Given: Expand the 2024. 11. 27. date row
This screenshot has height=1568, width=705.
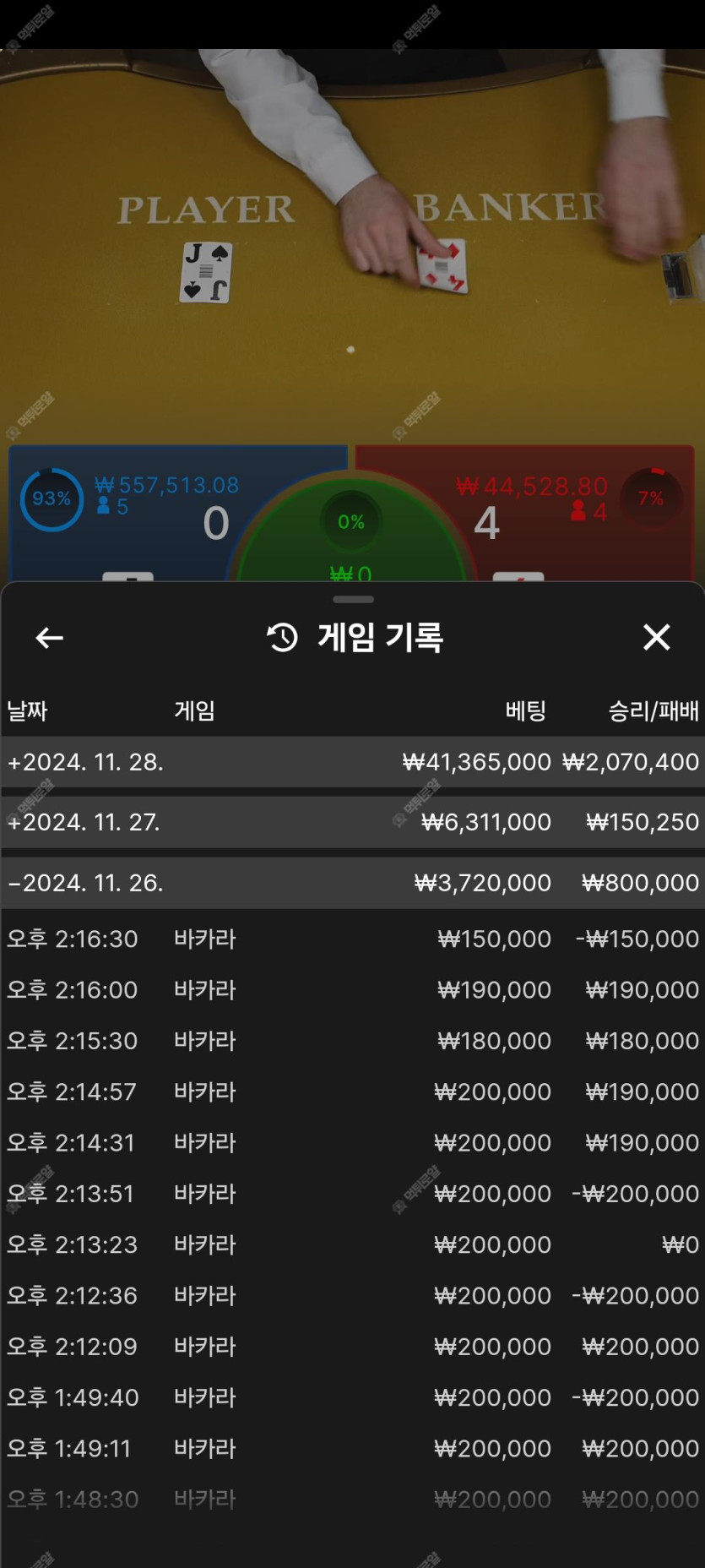Looking at the screenshot, I should (352, 822).
